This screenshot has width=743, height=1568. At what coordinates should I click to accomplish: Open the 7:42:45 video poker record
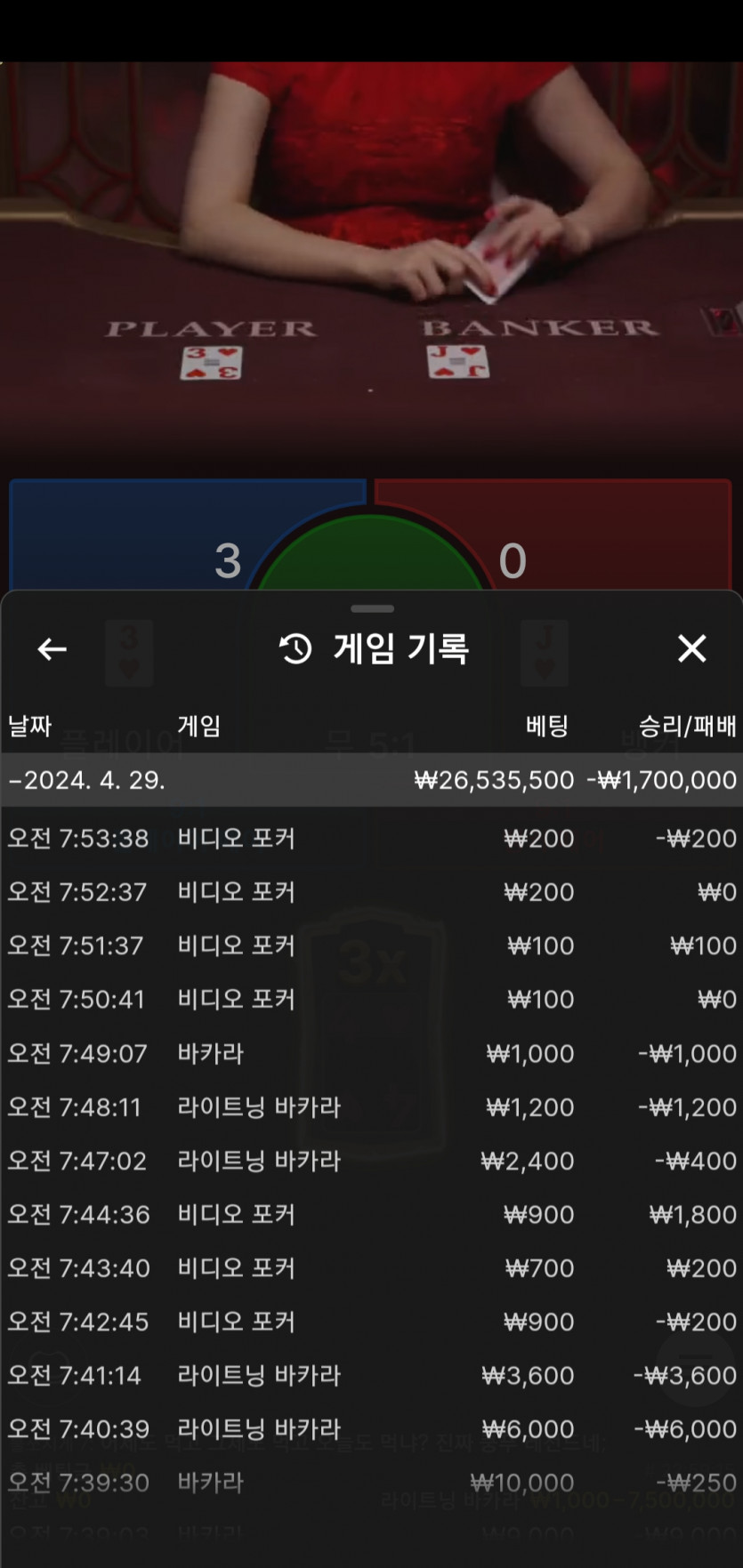click(371, 1322)
